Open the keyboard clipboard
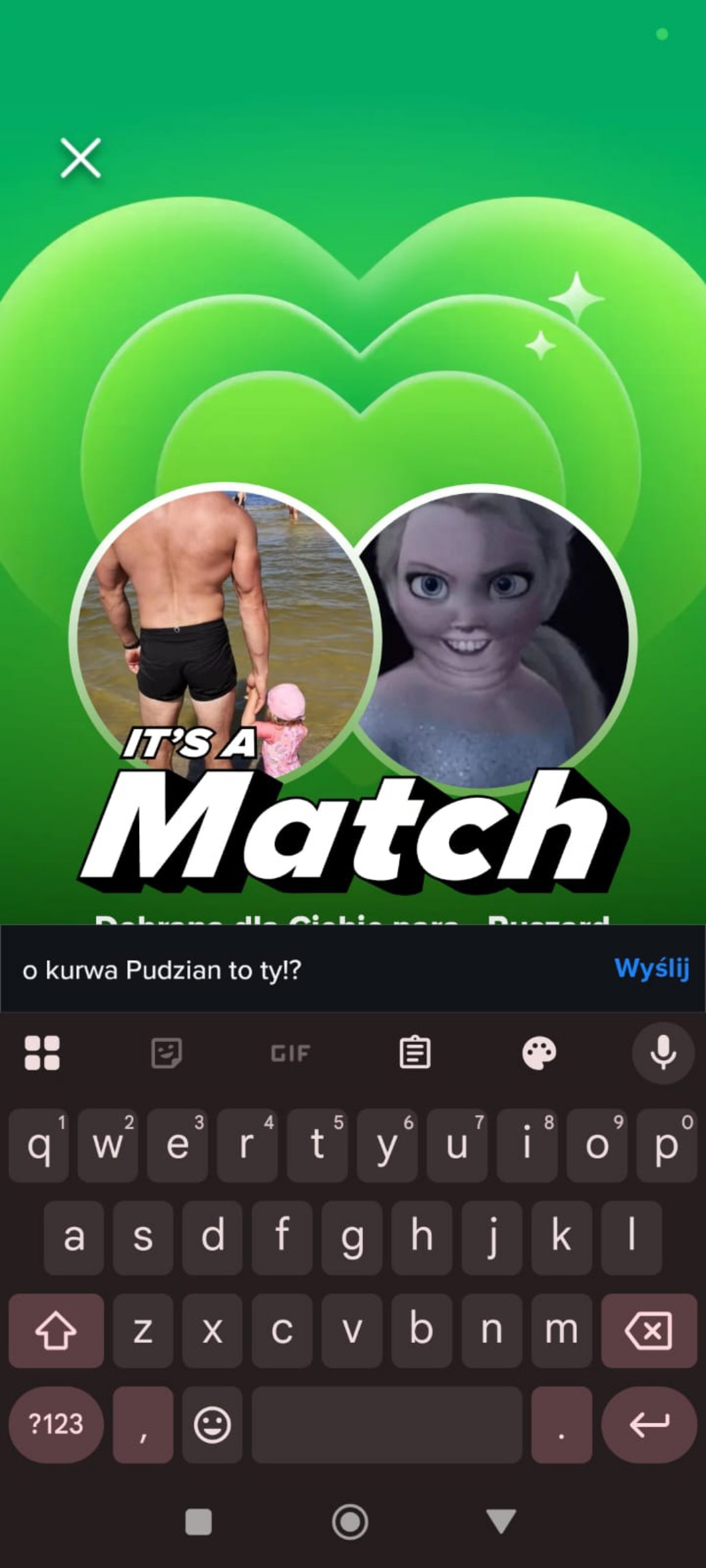The width and height of the screenshot is (706, 1568). click(x=414, y=1053)
